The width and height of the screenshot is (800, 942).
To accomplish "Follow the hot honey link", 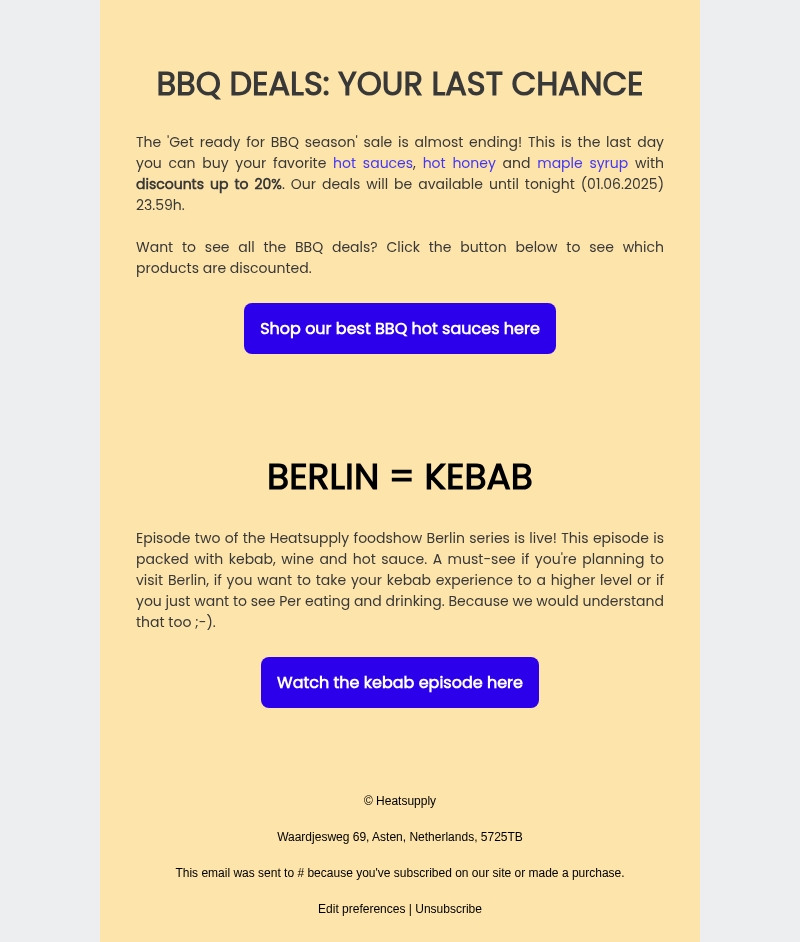I will coord(458,163).
